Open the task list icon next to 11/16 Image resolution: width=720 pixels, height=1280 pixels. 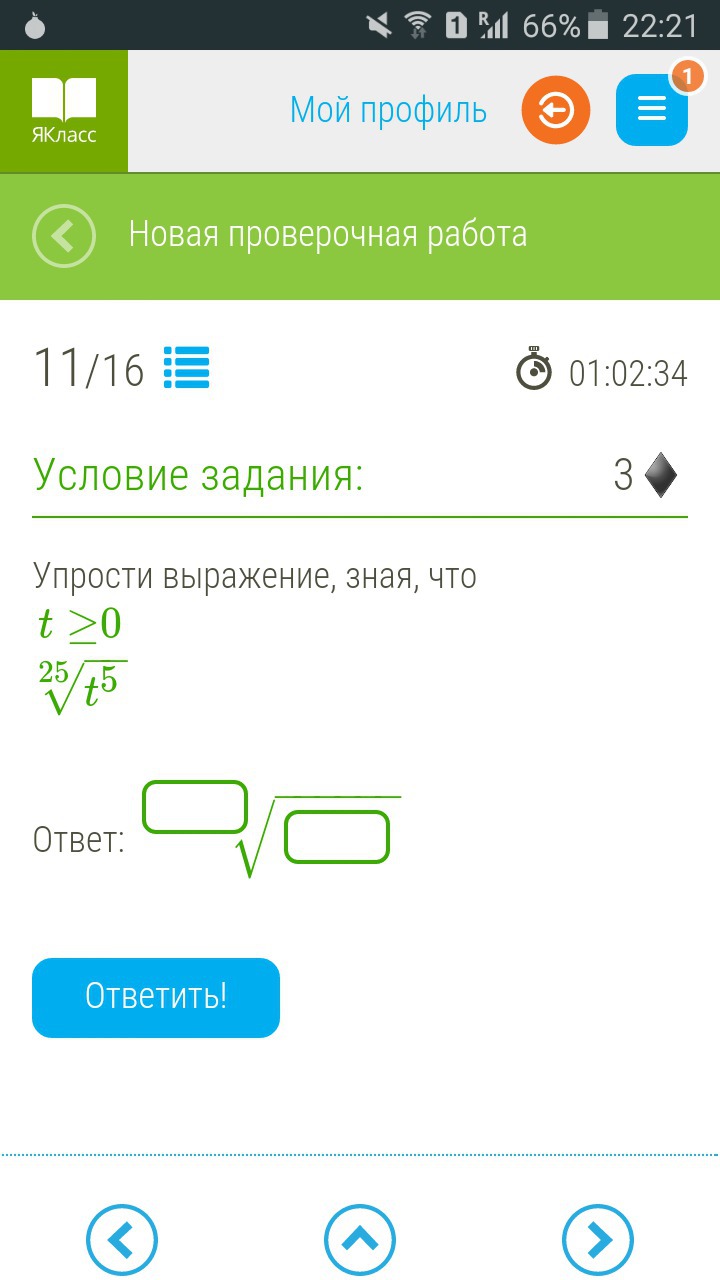click(187, 368)
